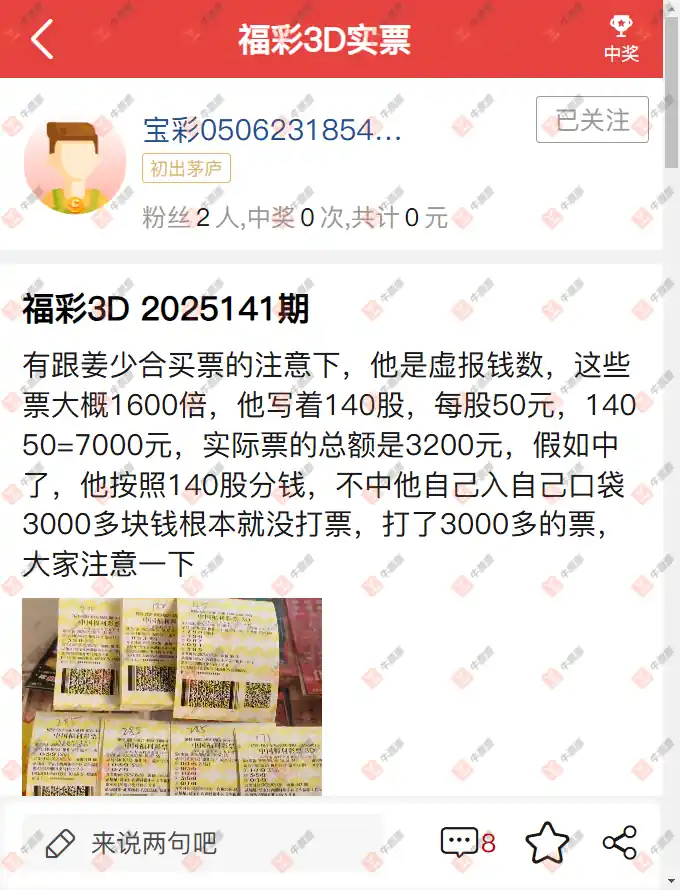Screen dimensions: 680x890
Task: Open the 8 comments
Action: (x=467, y=843)
